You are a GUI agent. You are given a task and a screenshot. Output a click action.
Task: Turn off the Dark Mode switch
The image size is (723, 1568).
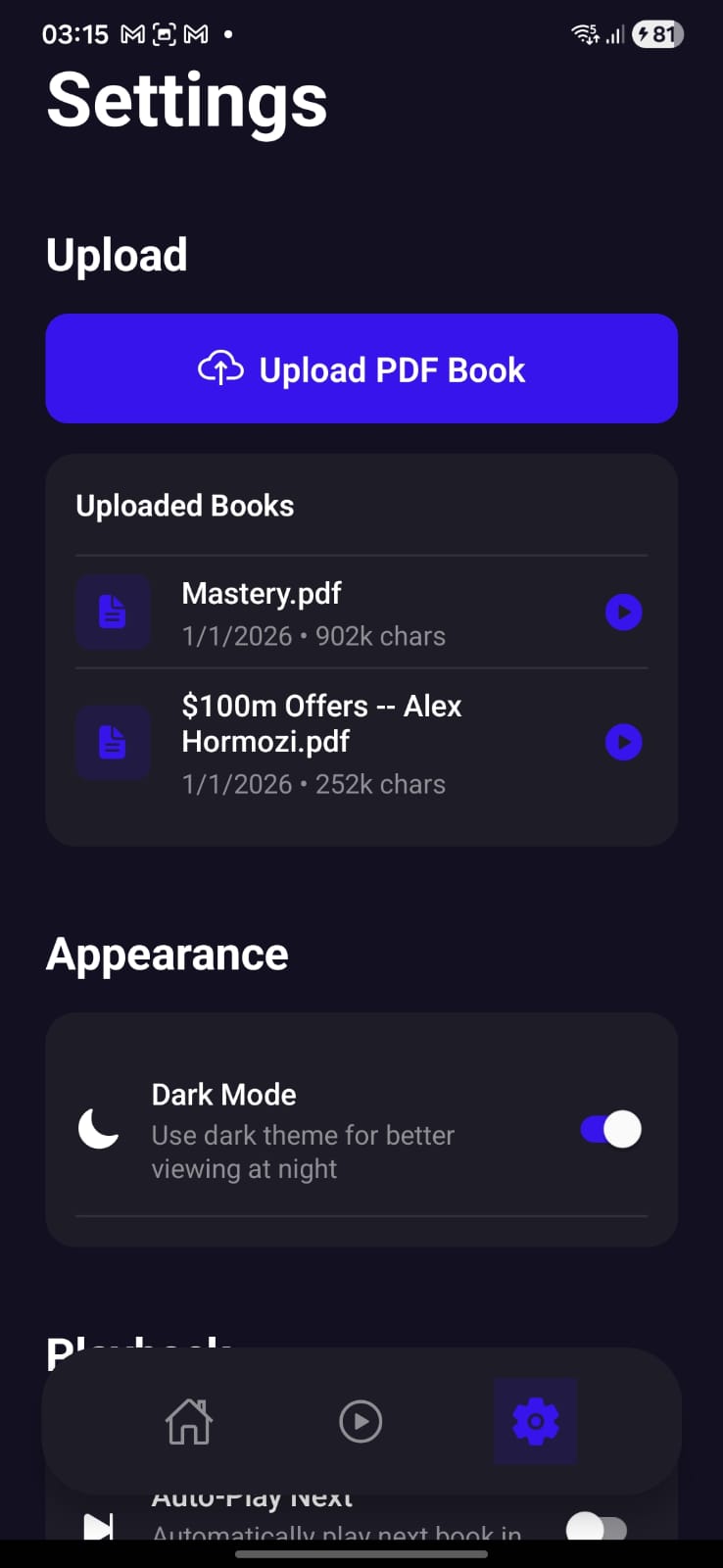coord(610,1129)
